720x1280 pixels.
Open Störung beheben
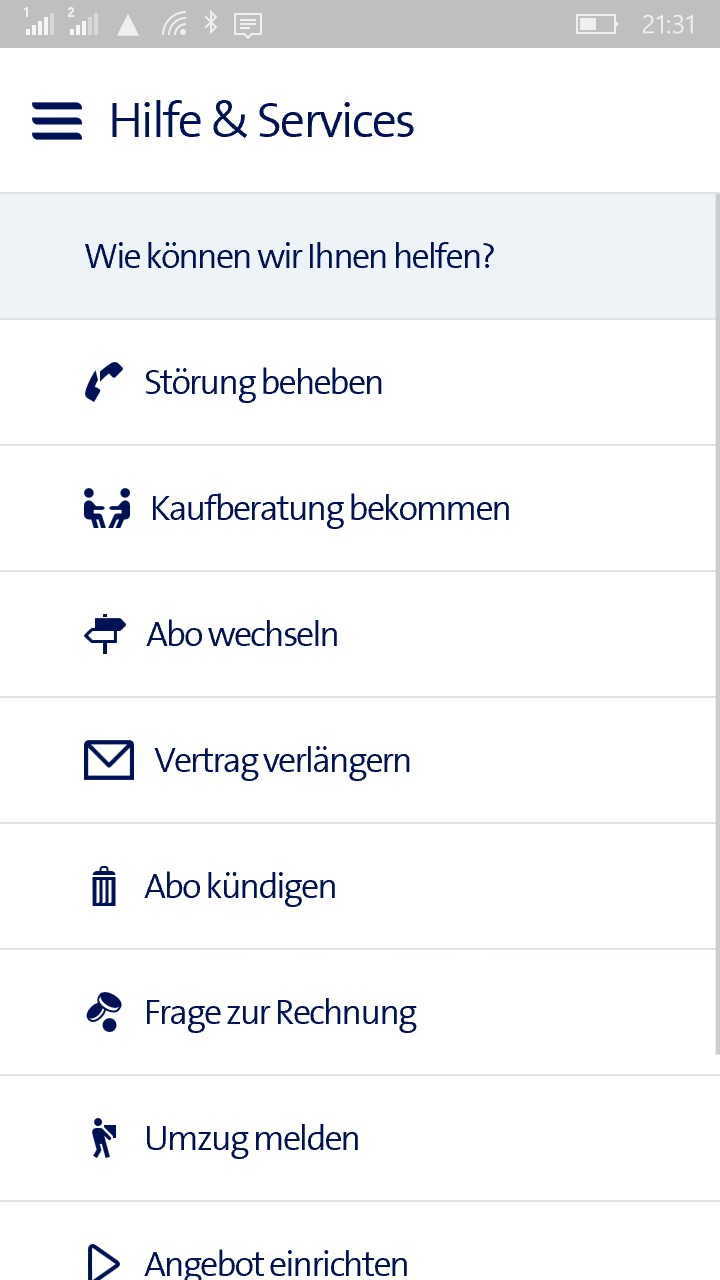coord(358,383)
